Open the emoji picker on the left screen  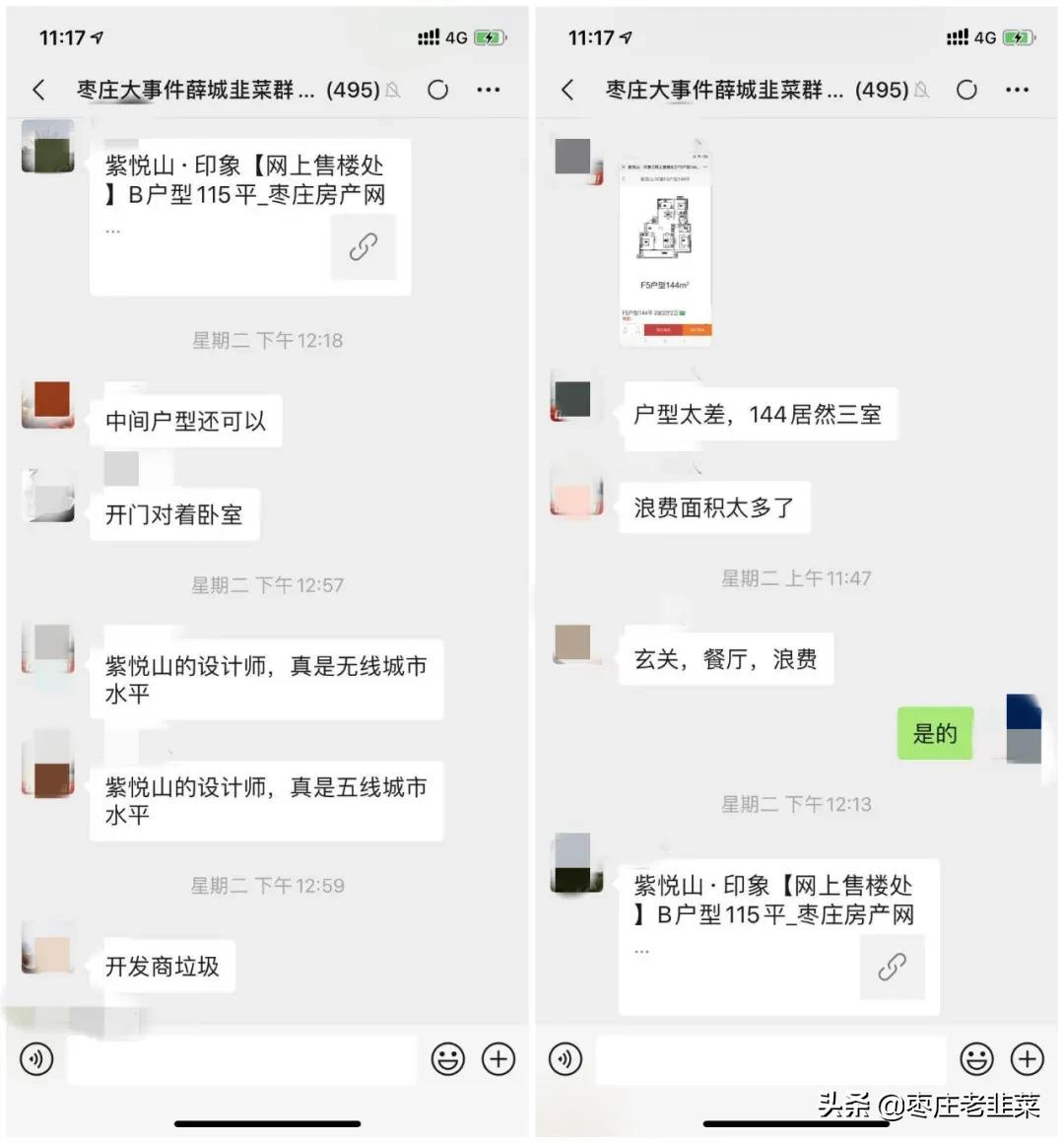(447, 1059)
